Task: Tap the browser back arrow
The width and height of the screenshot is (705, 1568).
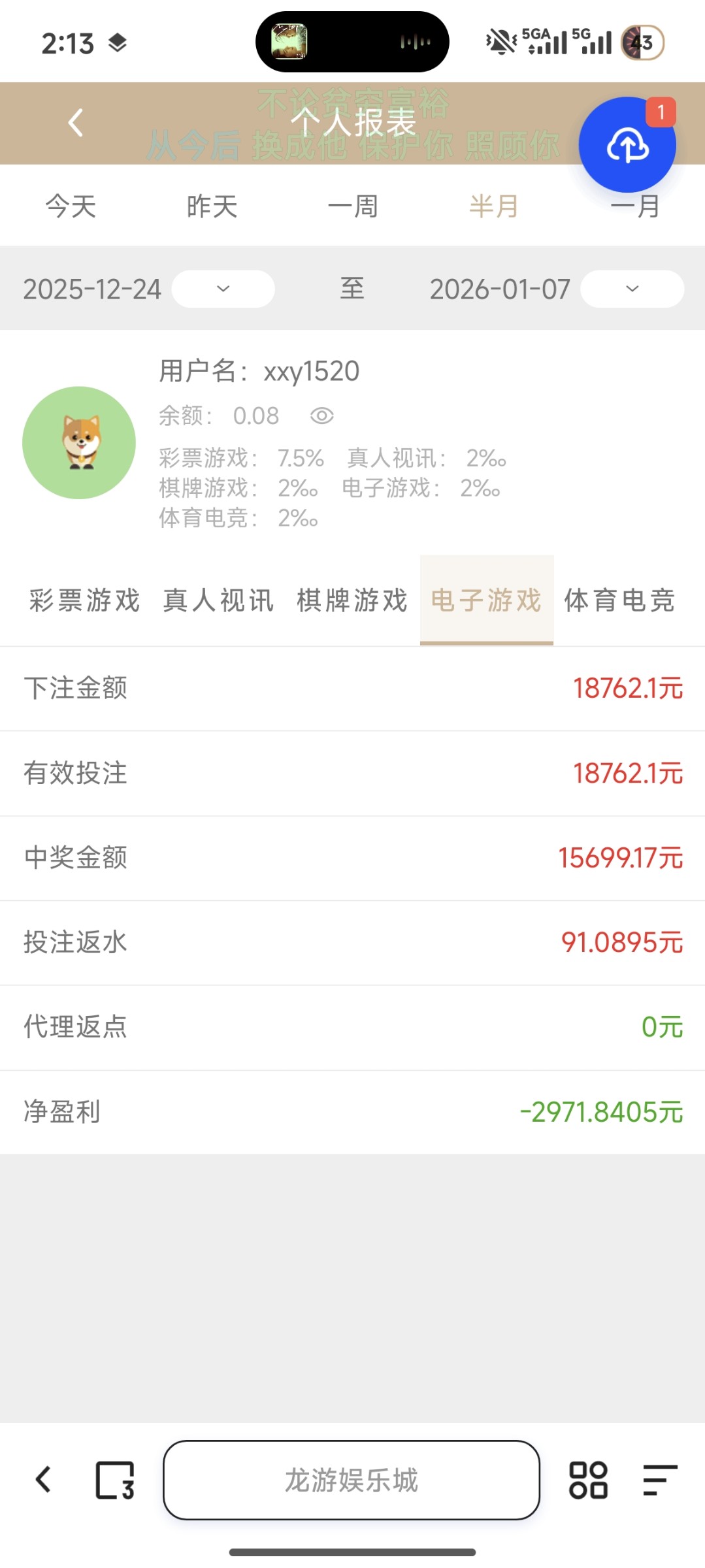Action: click(x=44, y=1480)
